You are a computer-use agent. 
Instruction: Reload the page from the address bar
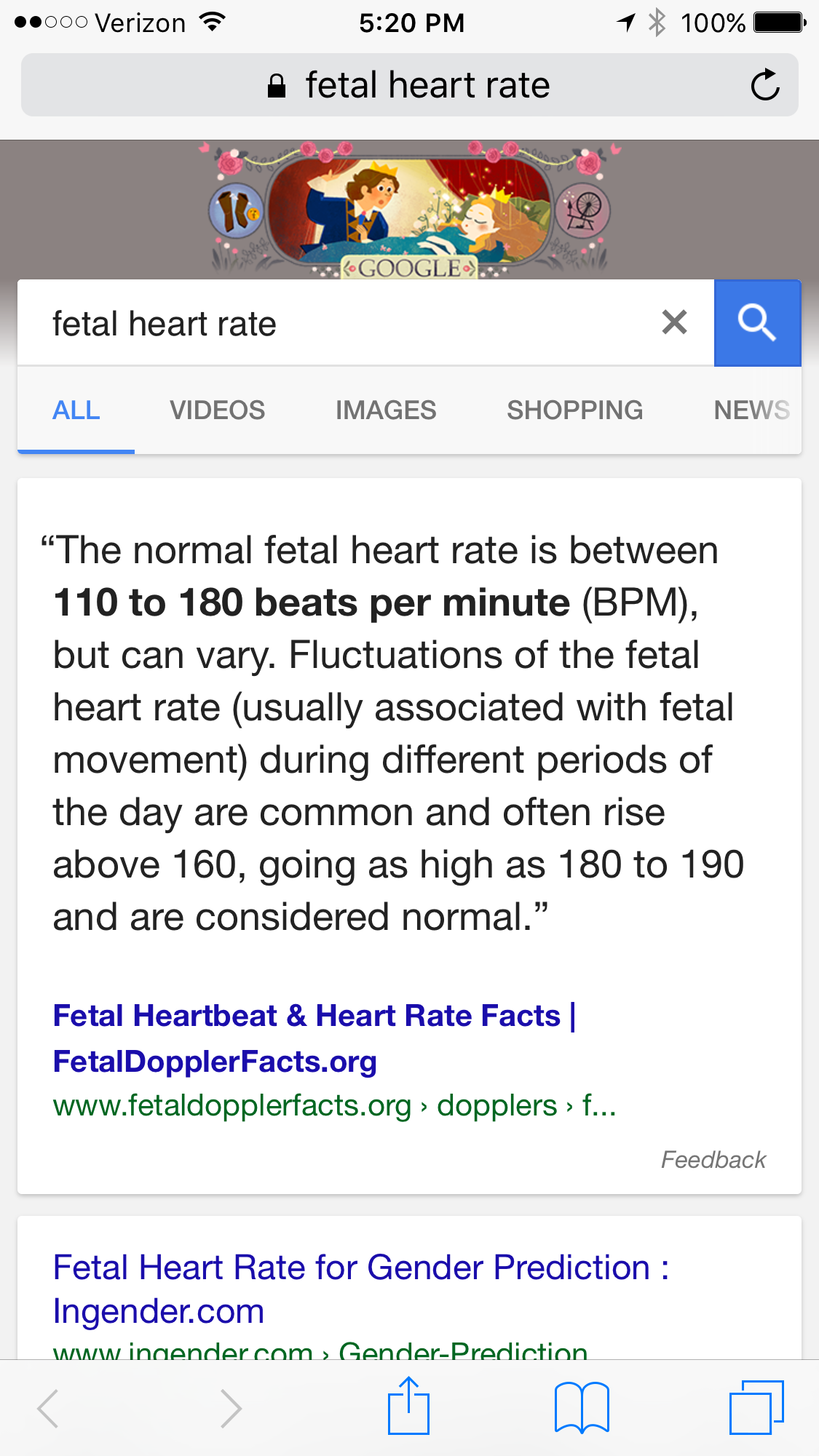pyautogui.click(x=765, y=85)
